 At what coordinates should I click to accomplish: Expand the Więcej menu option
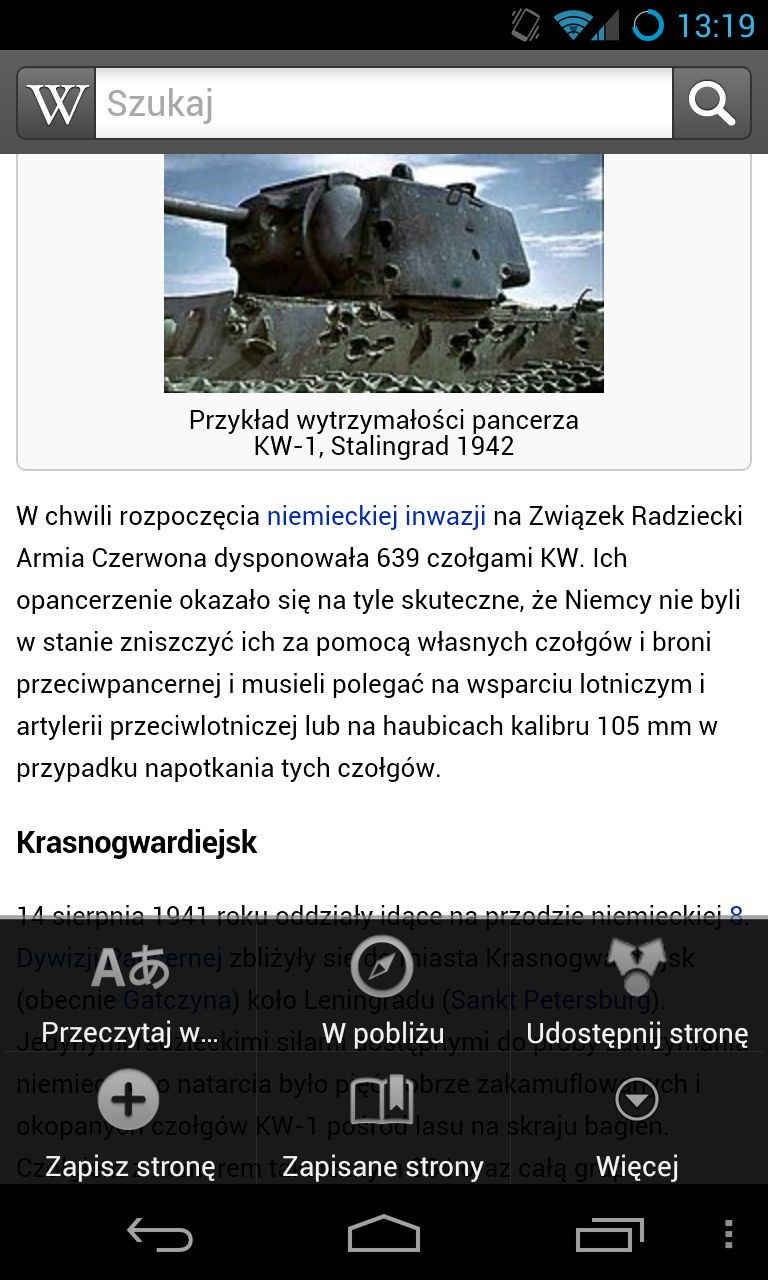coord(638,1118)
